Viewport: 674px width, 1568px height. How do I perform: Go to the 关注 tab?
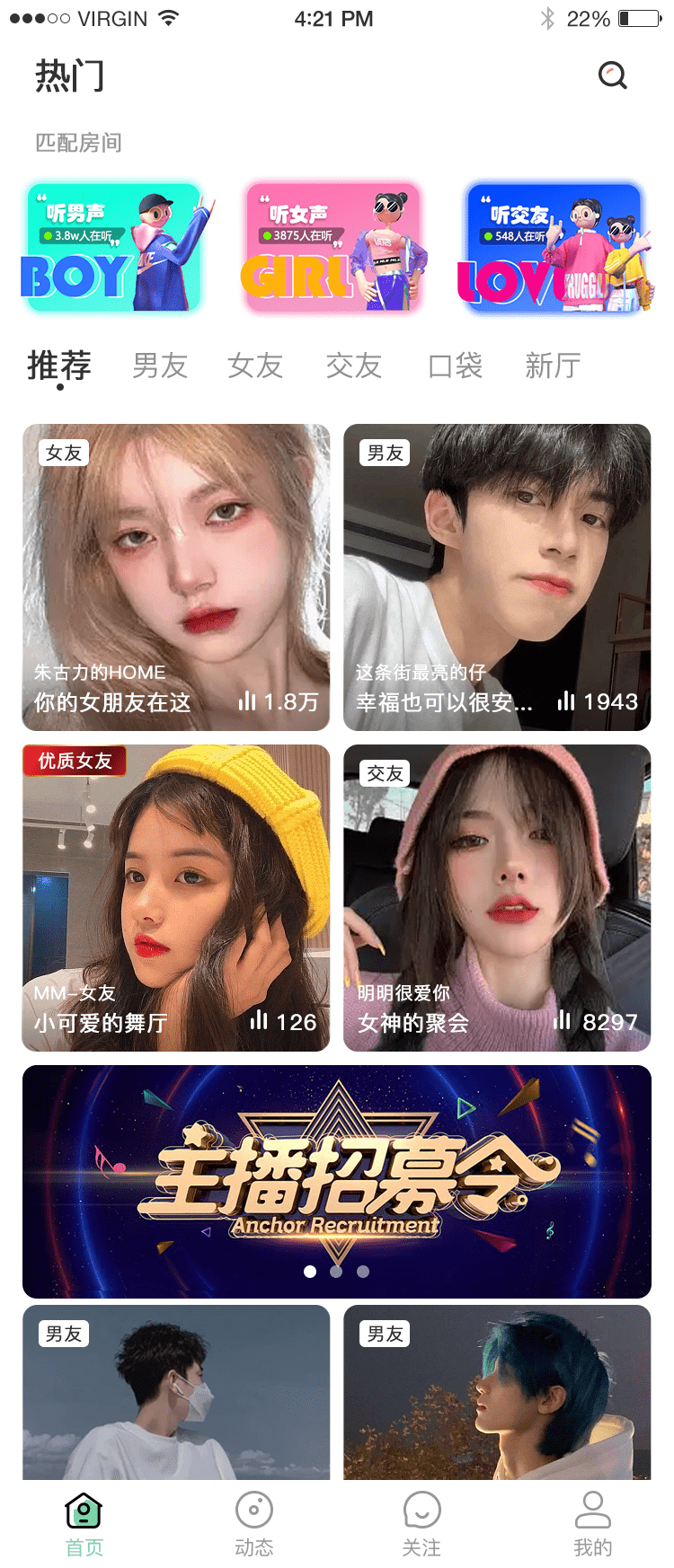point(421,1523)
